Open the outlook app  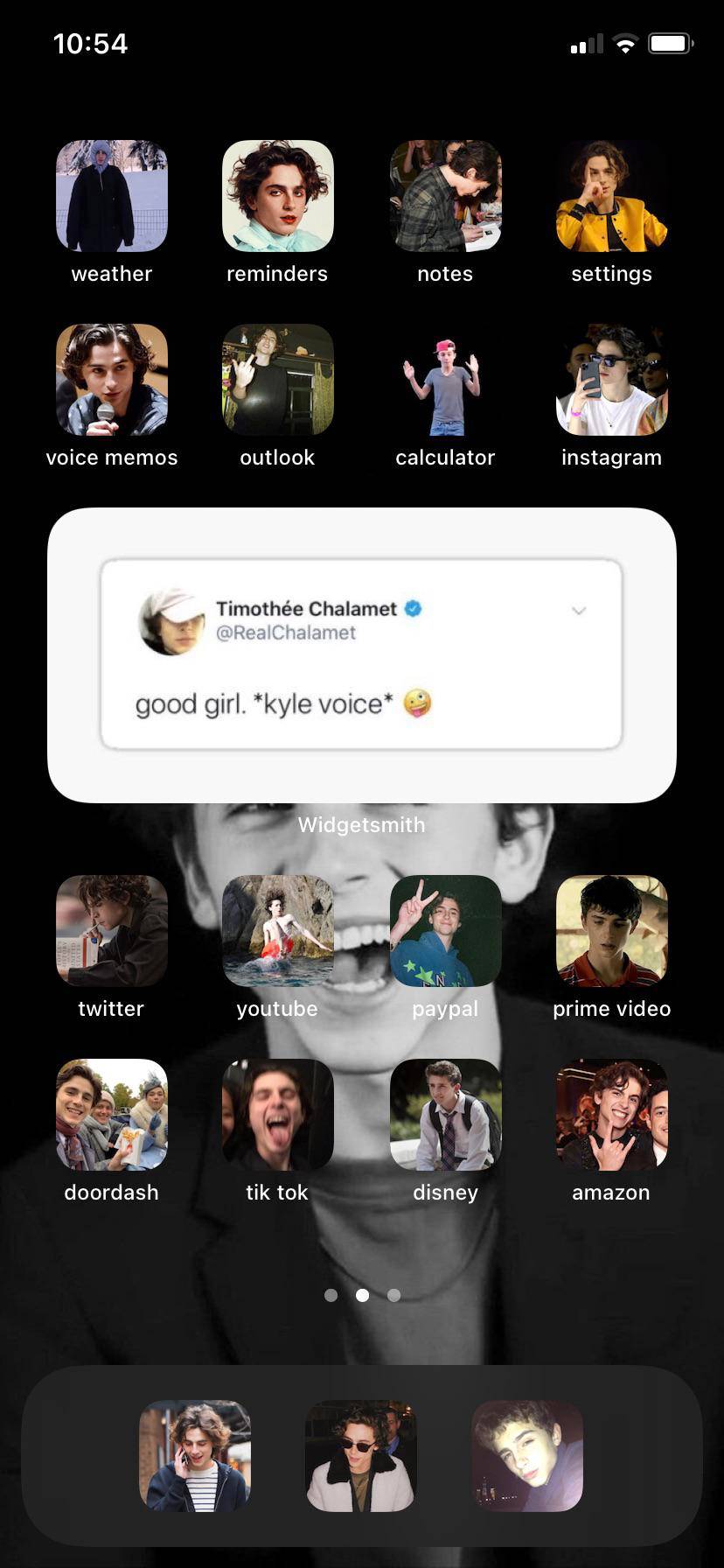[x=278, y=381]
